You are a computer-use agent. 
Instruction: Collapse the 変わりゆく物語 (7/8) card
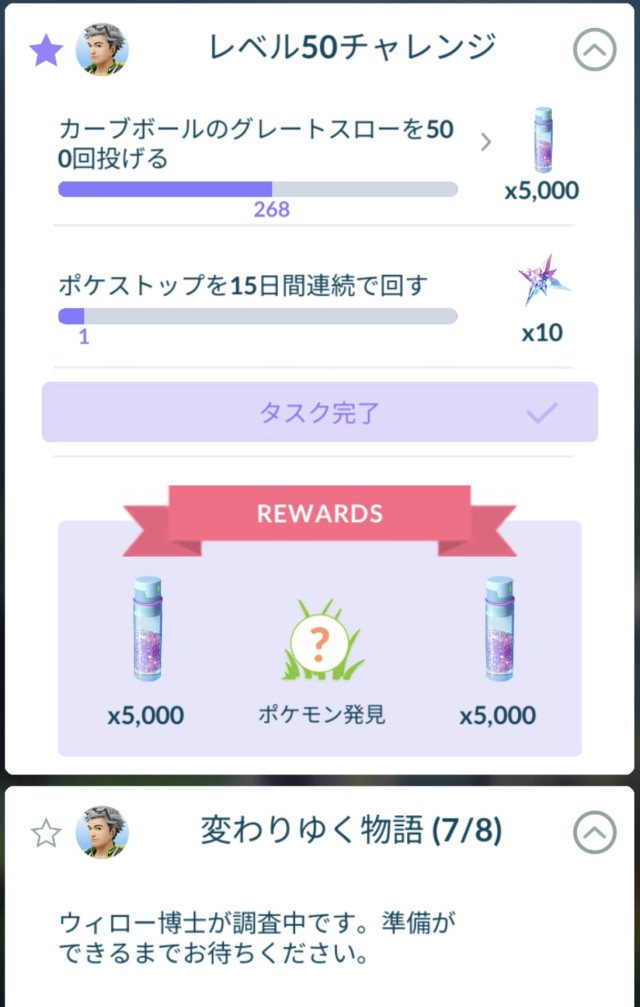point(595,832)
